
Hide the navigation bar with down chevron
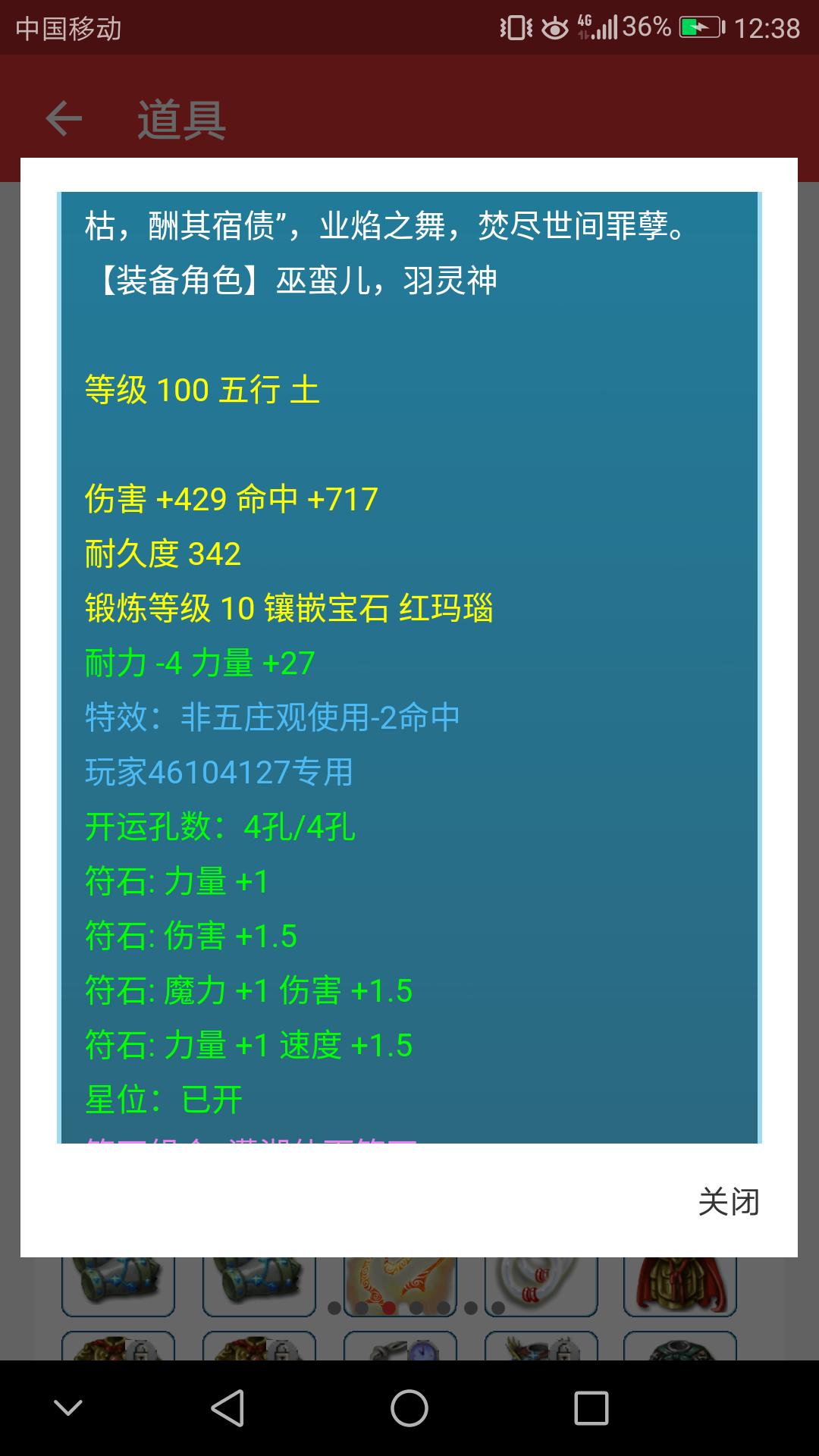[68, 1408]
